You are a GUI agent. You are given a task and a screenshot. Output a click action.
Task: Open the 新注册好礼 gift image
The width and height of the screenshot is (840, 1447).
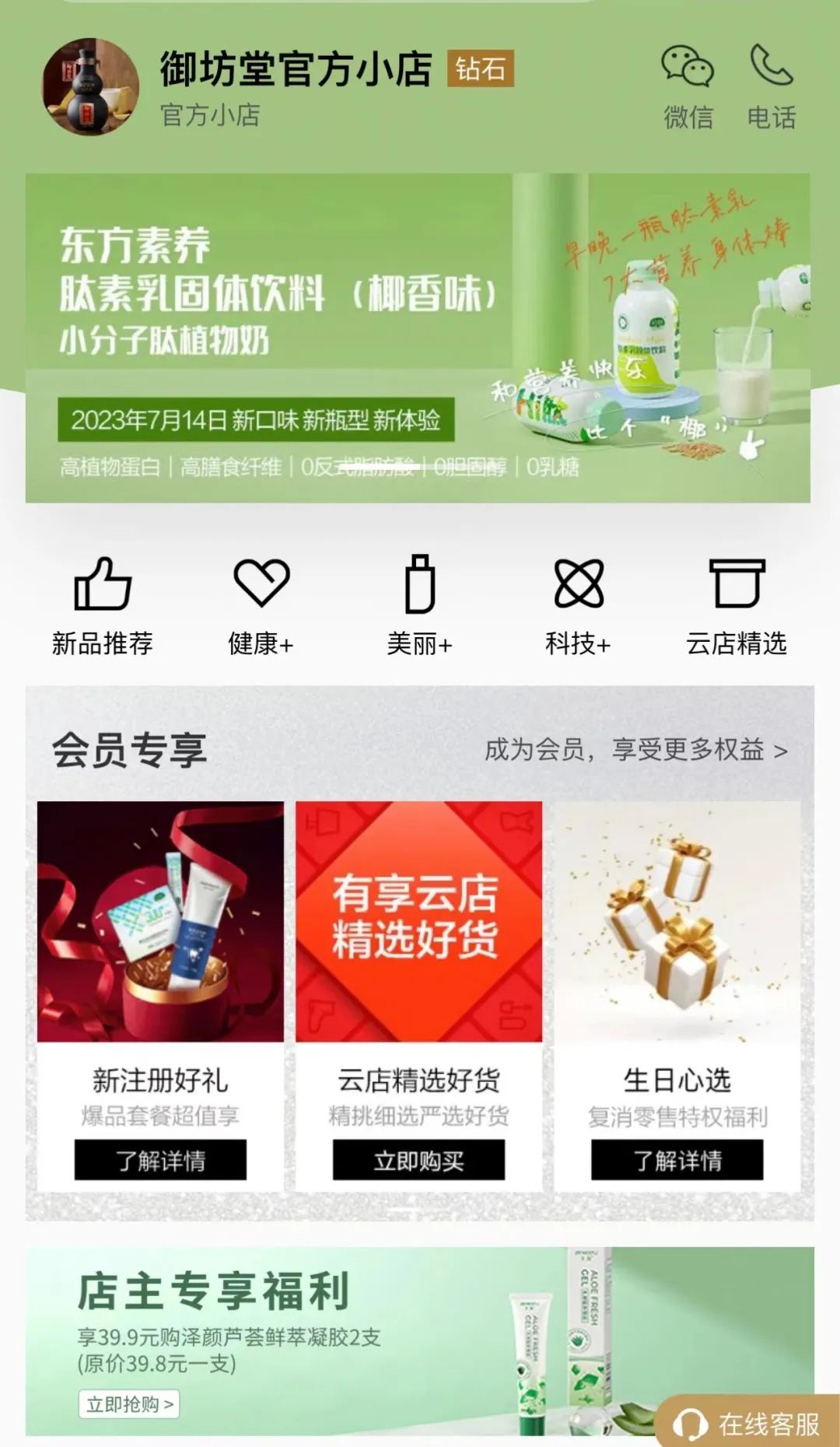(x=160, y=921)
